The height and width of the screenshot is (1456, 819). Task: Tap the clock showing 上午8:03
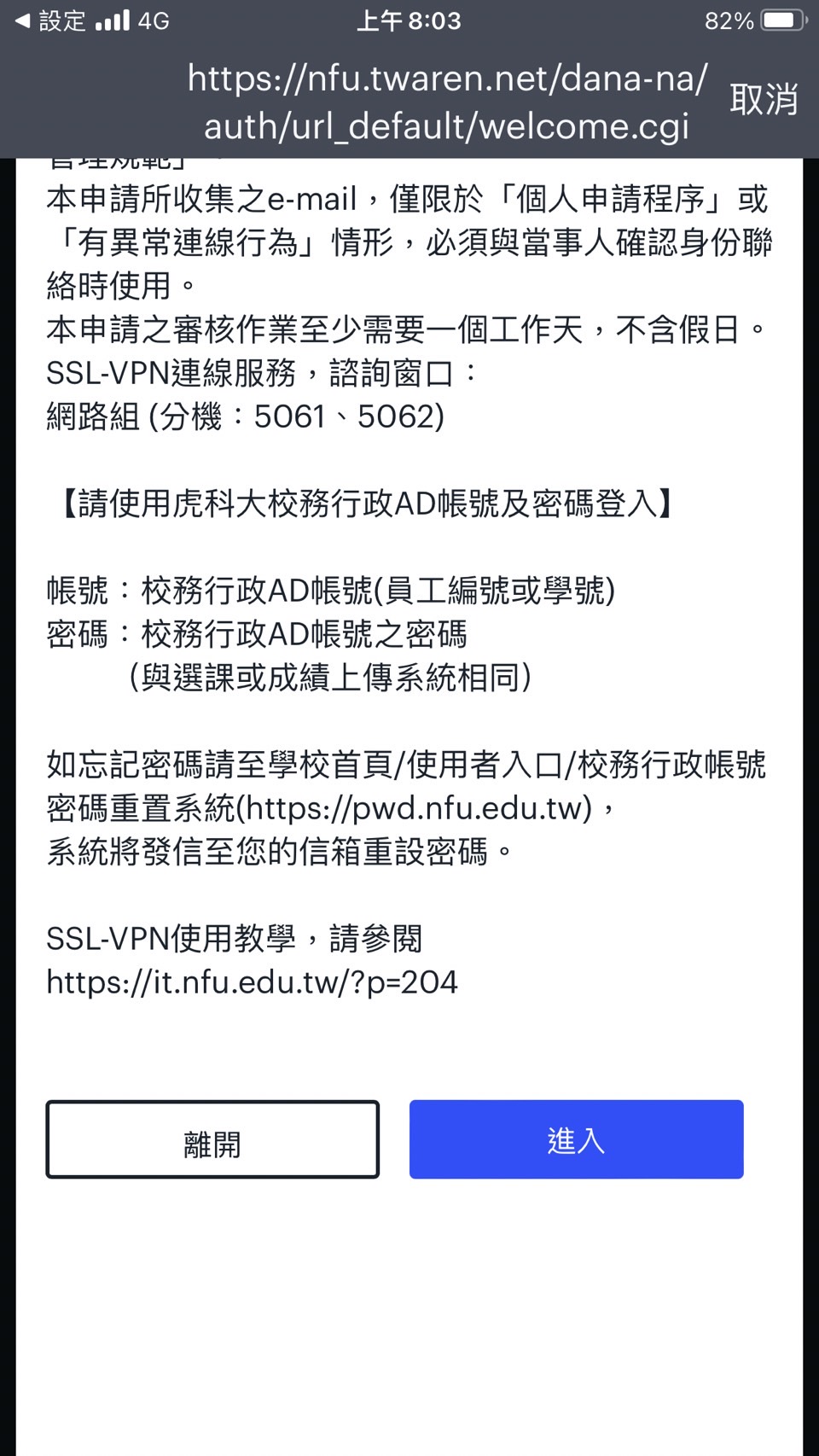(x=409, y=21)
